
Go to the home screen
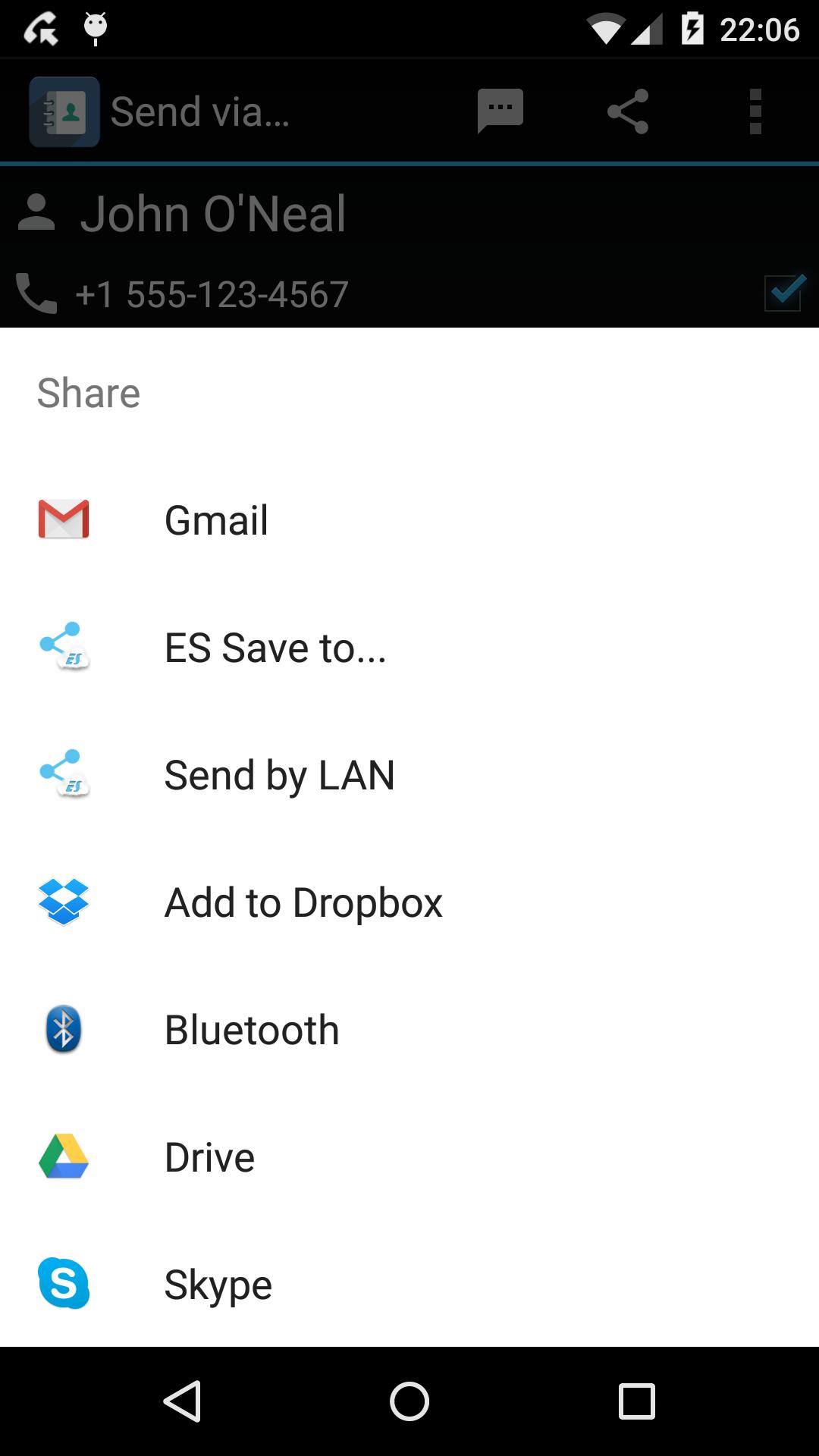(409, 1401)
